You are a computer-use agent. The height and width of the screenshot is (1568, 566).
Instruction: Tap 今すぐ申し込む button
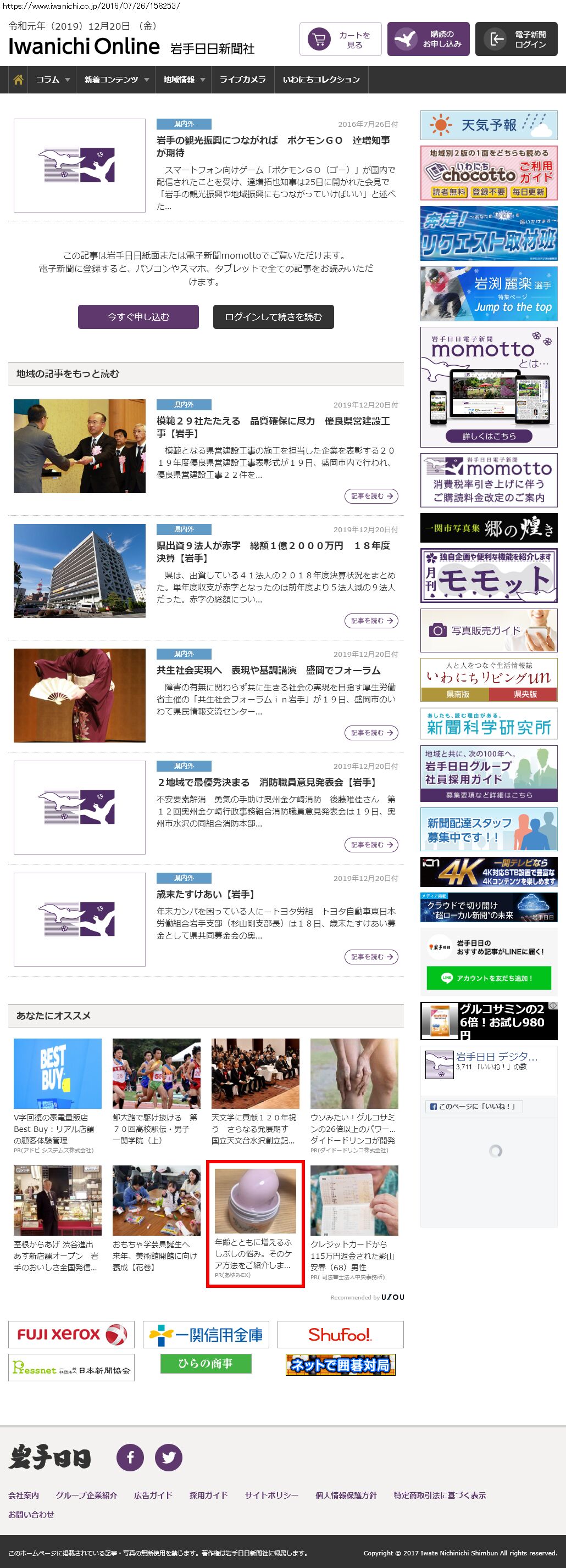(x=138, y=316)
